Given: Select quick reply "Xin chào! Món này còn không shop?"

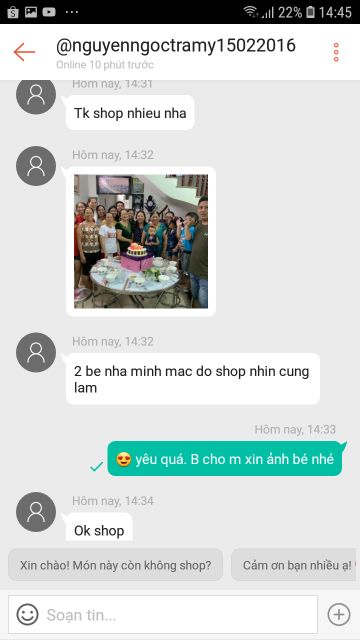Looking at the screenshot, I should (x=116, y=565).
